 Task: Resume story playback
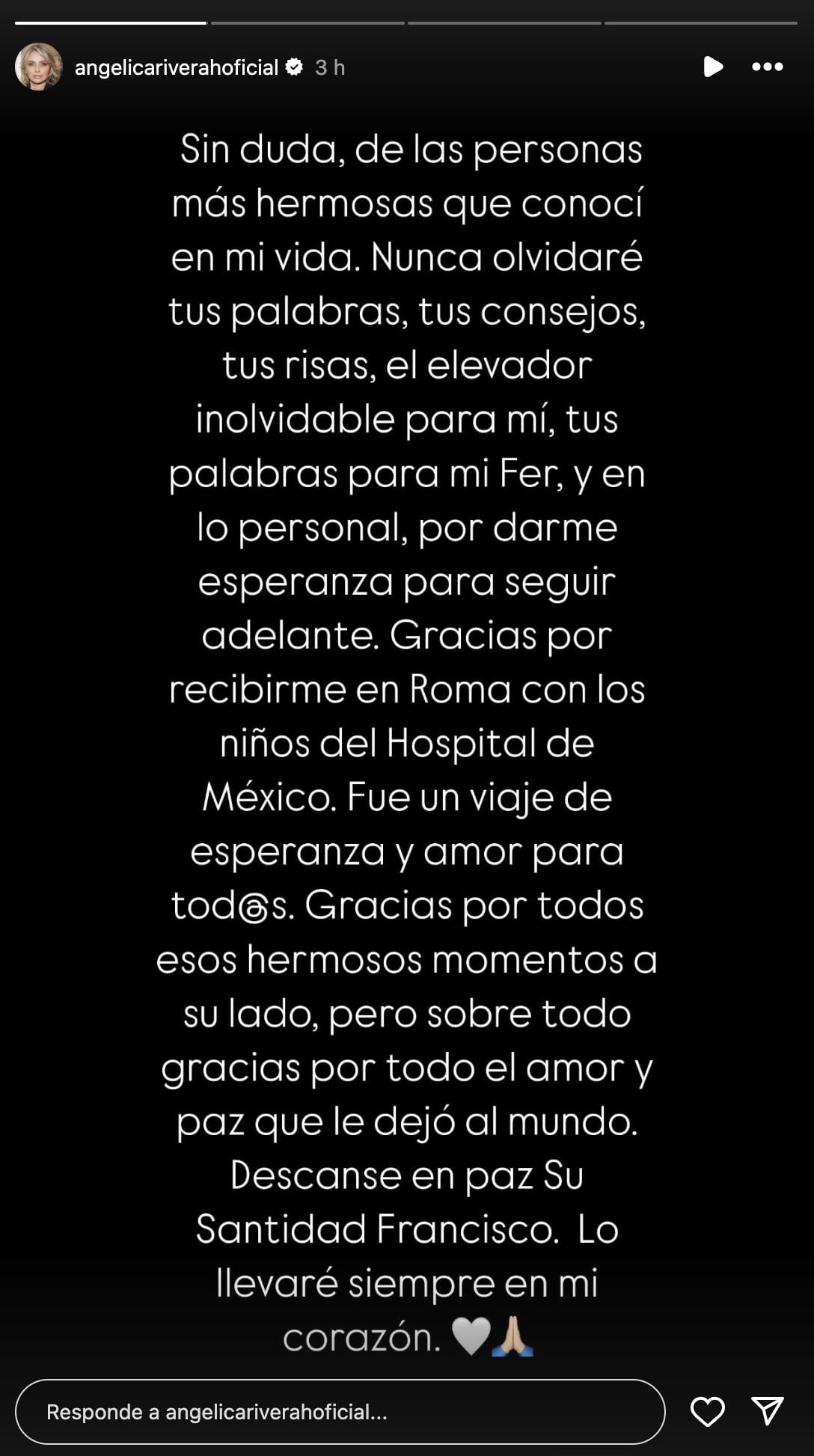(x=713, y=67)
